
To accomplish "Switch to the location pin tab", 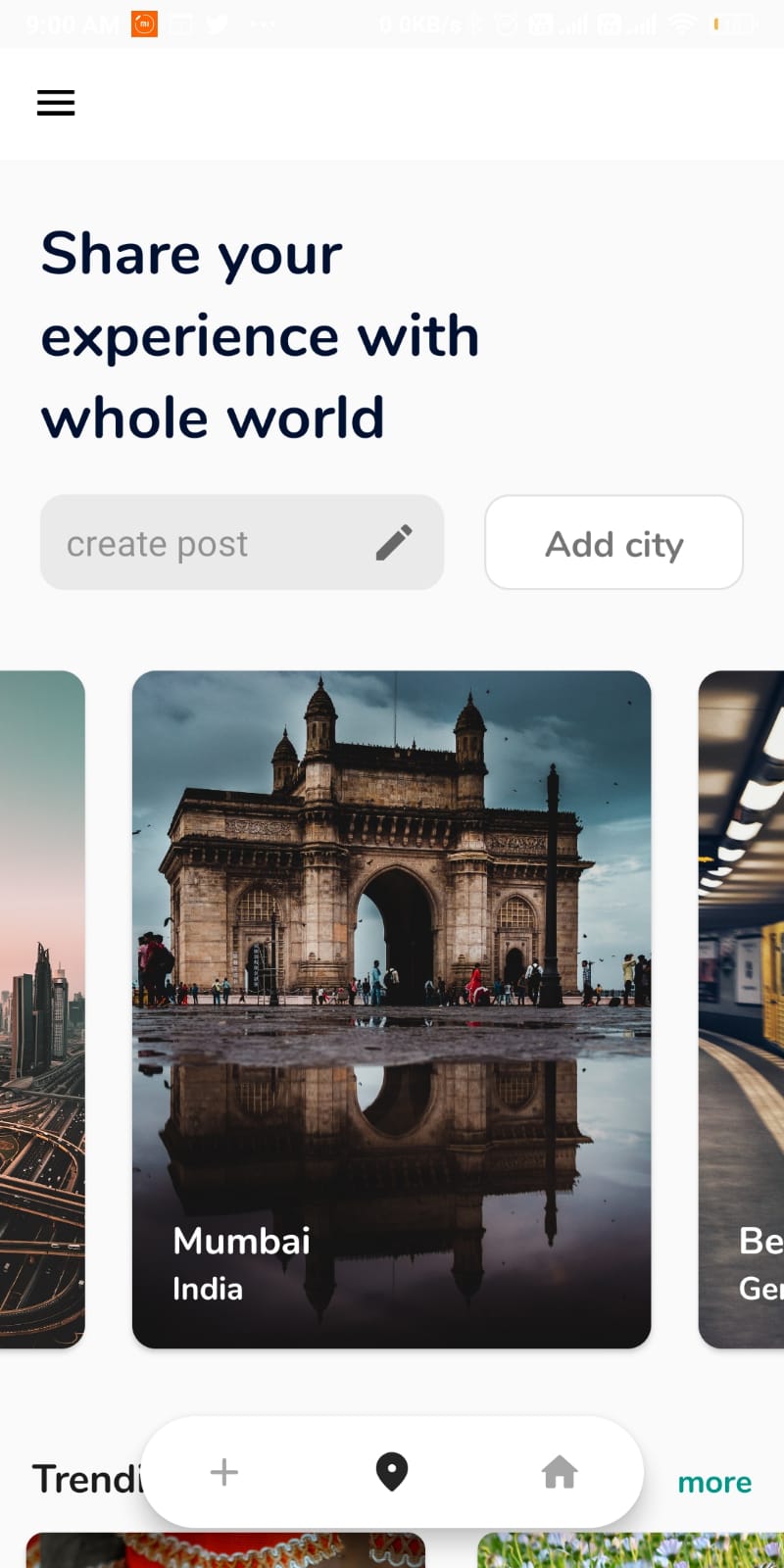I will click(392, 1472).
